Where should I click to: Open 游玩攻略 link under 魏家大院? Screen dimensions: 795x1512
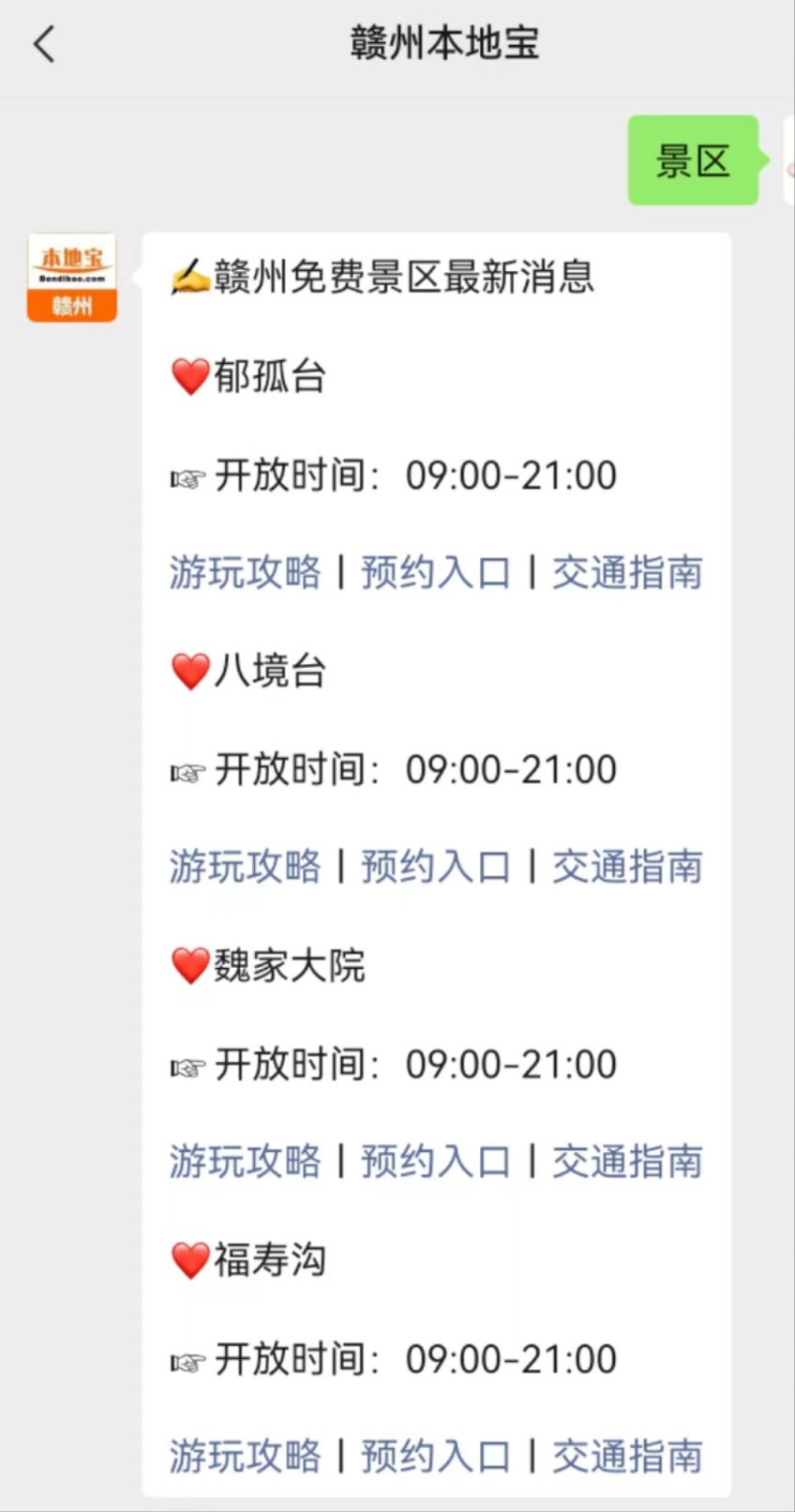tap(246, 1161)
